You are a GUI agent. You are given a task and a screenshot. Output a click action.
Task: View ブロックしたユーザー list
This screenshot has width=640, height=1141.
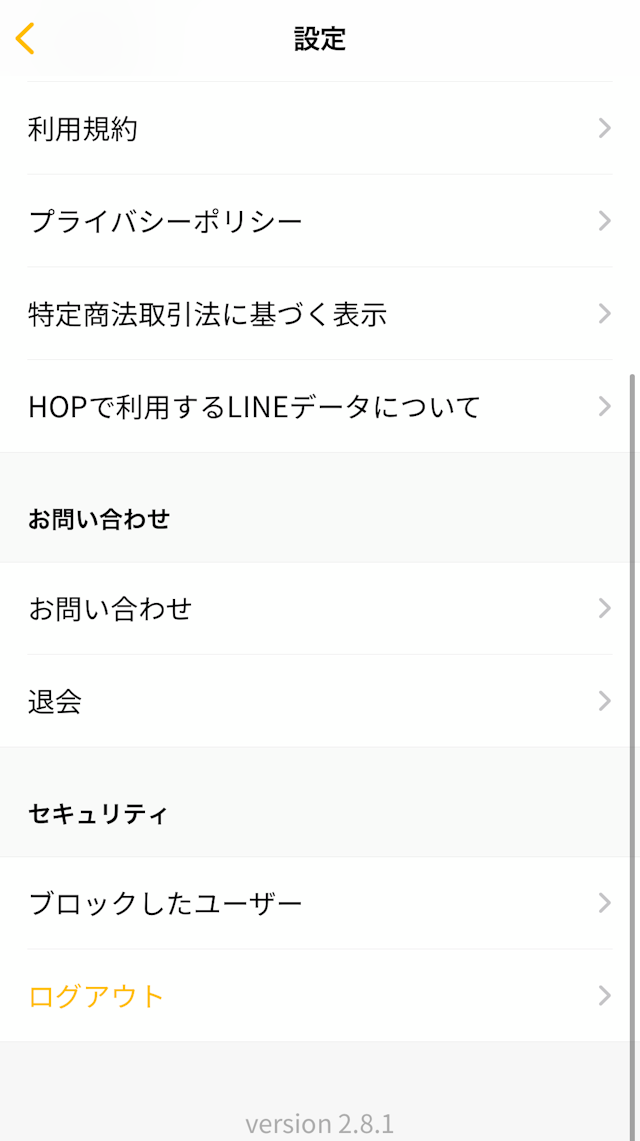(x=320, y=904)
